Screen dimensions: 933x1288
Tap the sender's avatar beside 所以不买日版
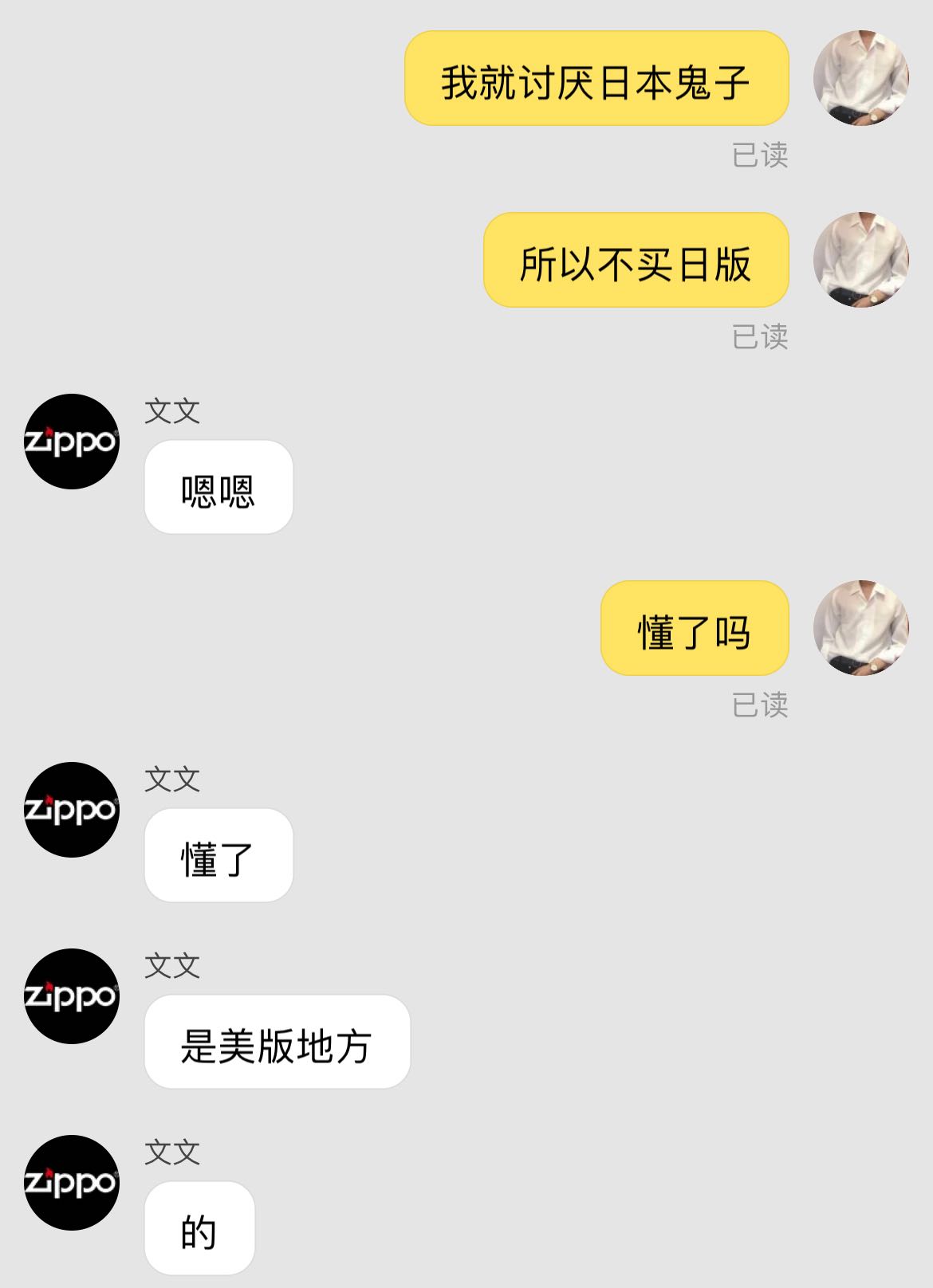860,260
